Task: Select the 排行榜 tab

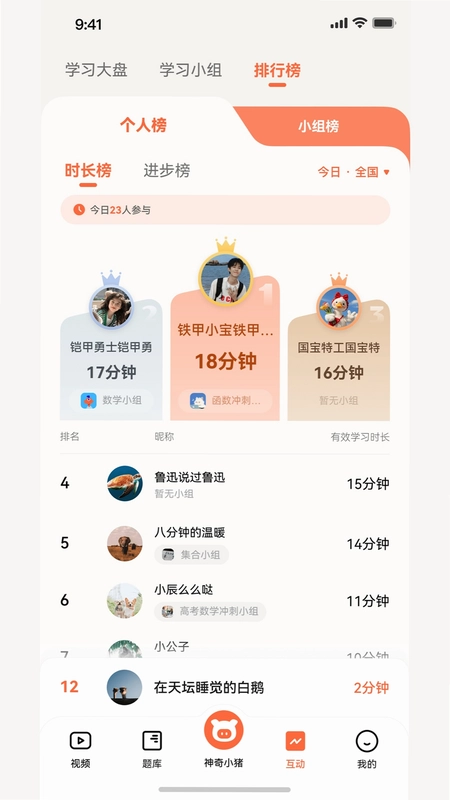Action: pos(277,70)
